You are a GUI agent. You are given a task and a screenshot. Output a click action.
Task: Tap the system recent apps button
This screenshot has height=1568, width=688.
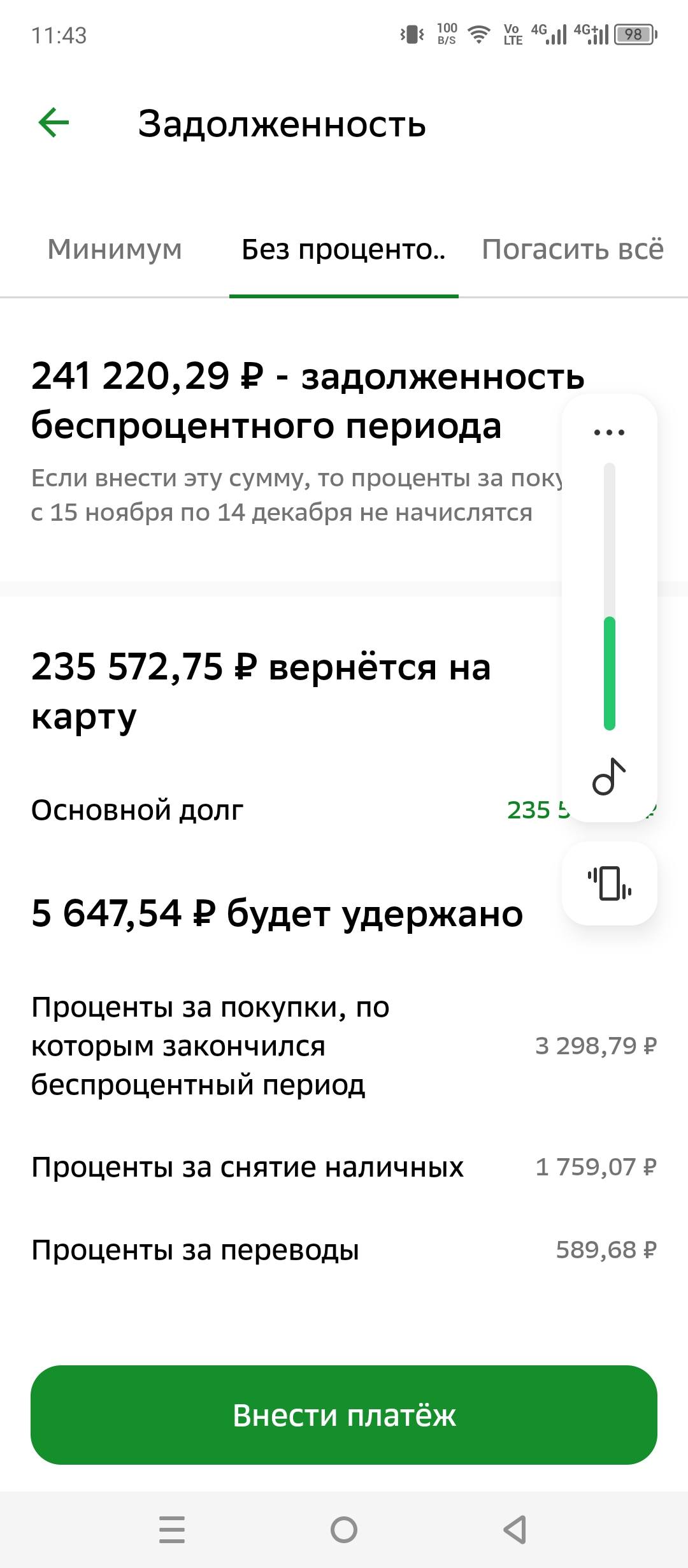point(172,1530)
